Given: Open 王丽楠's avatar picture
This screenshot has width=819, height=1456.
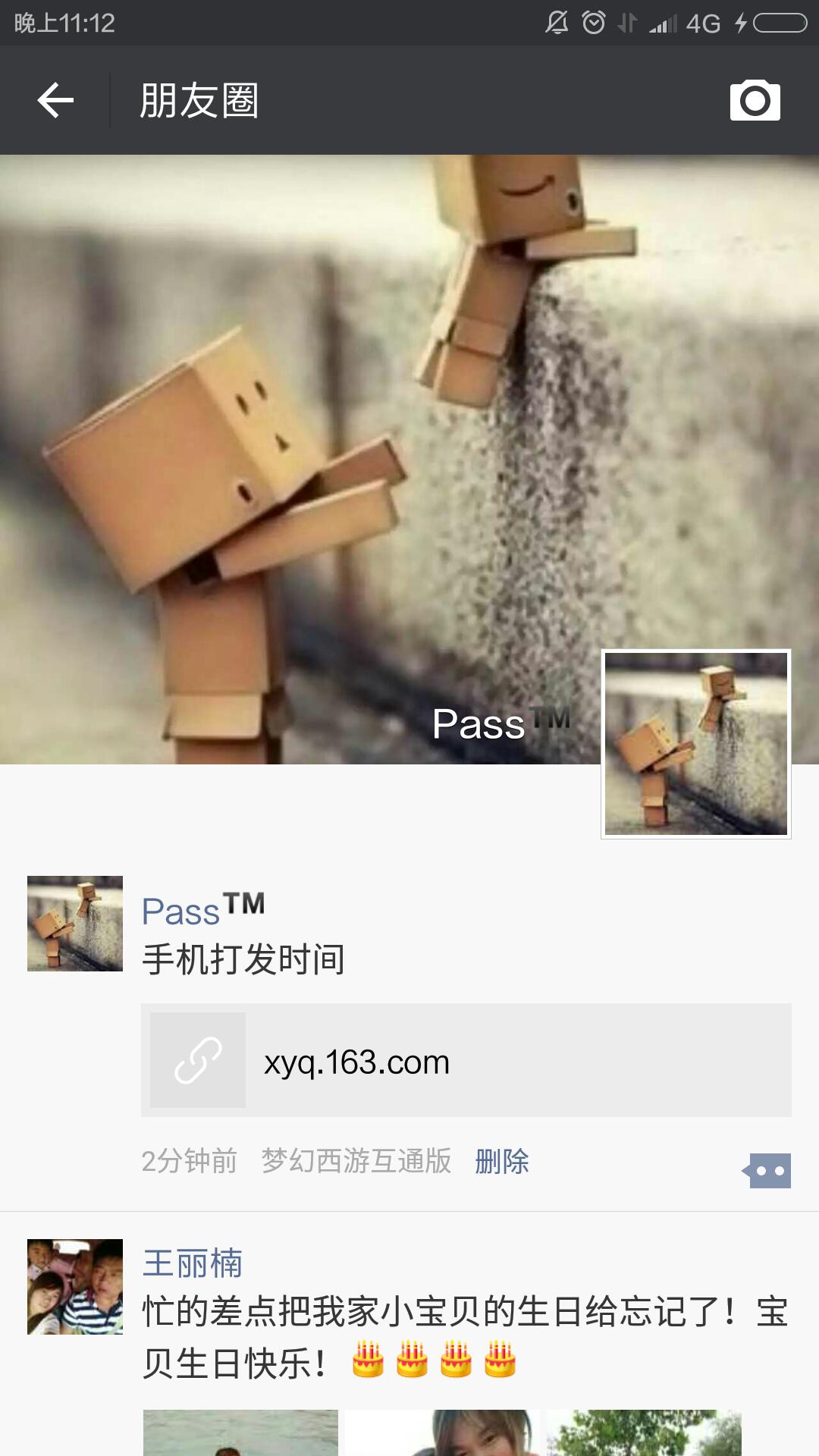Looking at the screenshot, I should [x=75, y=1287].
